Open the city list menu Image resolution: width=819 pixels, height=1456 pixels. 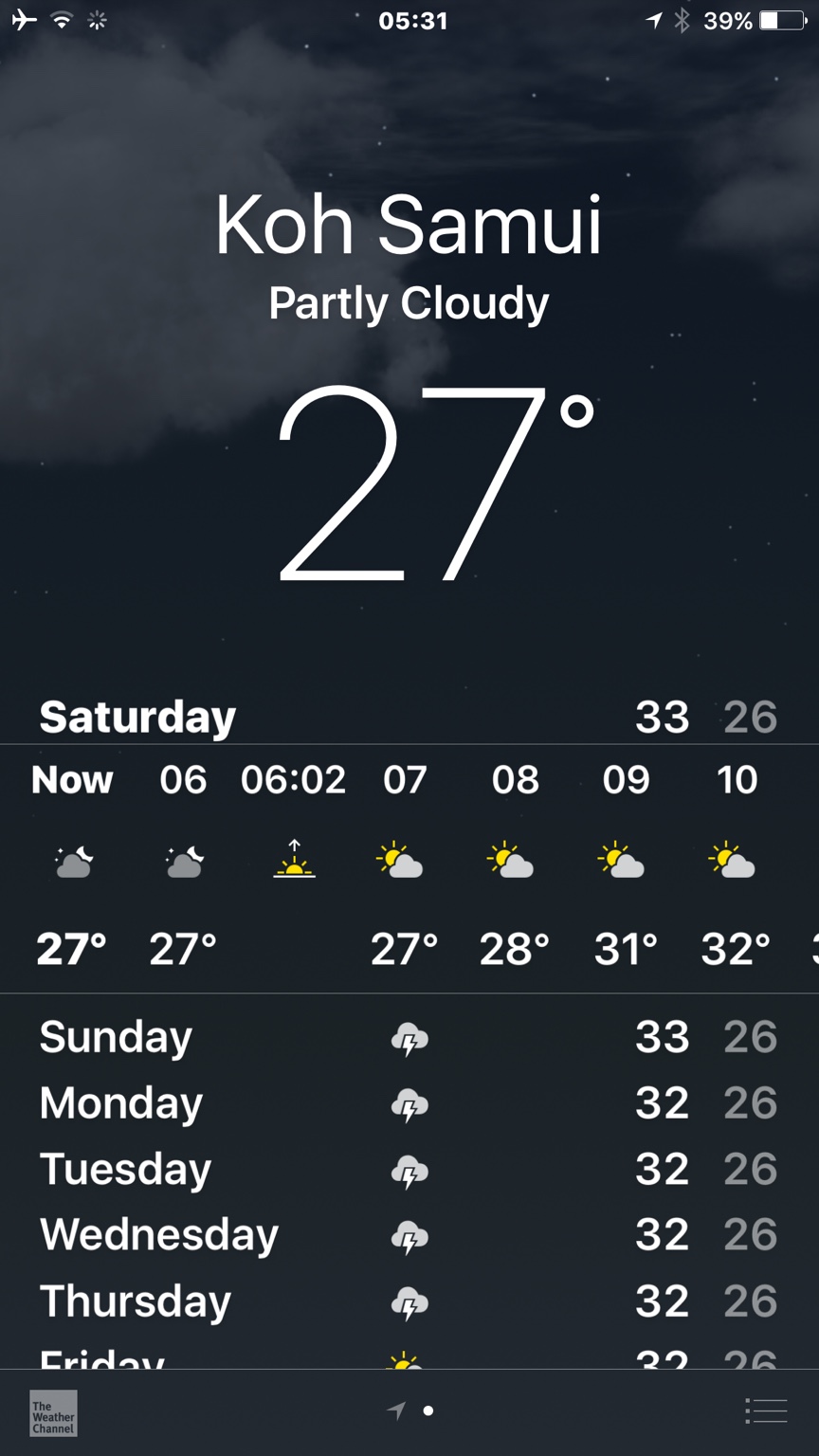click(766, 1411)
